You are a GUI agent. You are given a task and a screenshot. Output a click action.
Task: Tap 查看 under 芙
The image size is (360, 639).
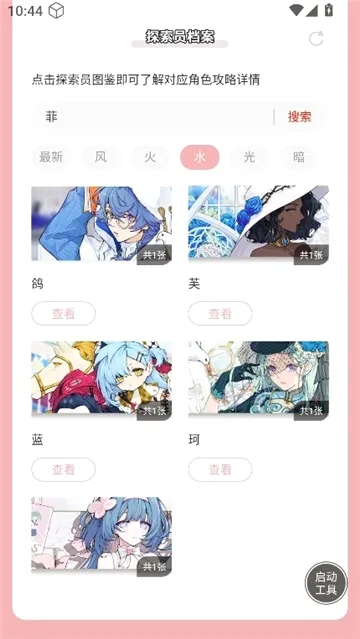[x=220, y=313]
